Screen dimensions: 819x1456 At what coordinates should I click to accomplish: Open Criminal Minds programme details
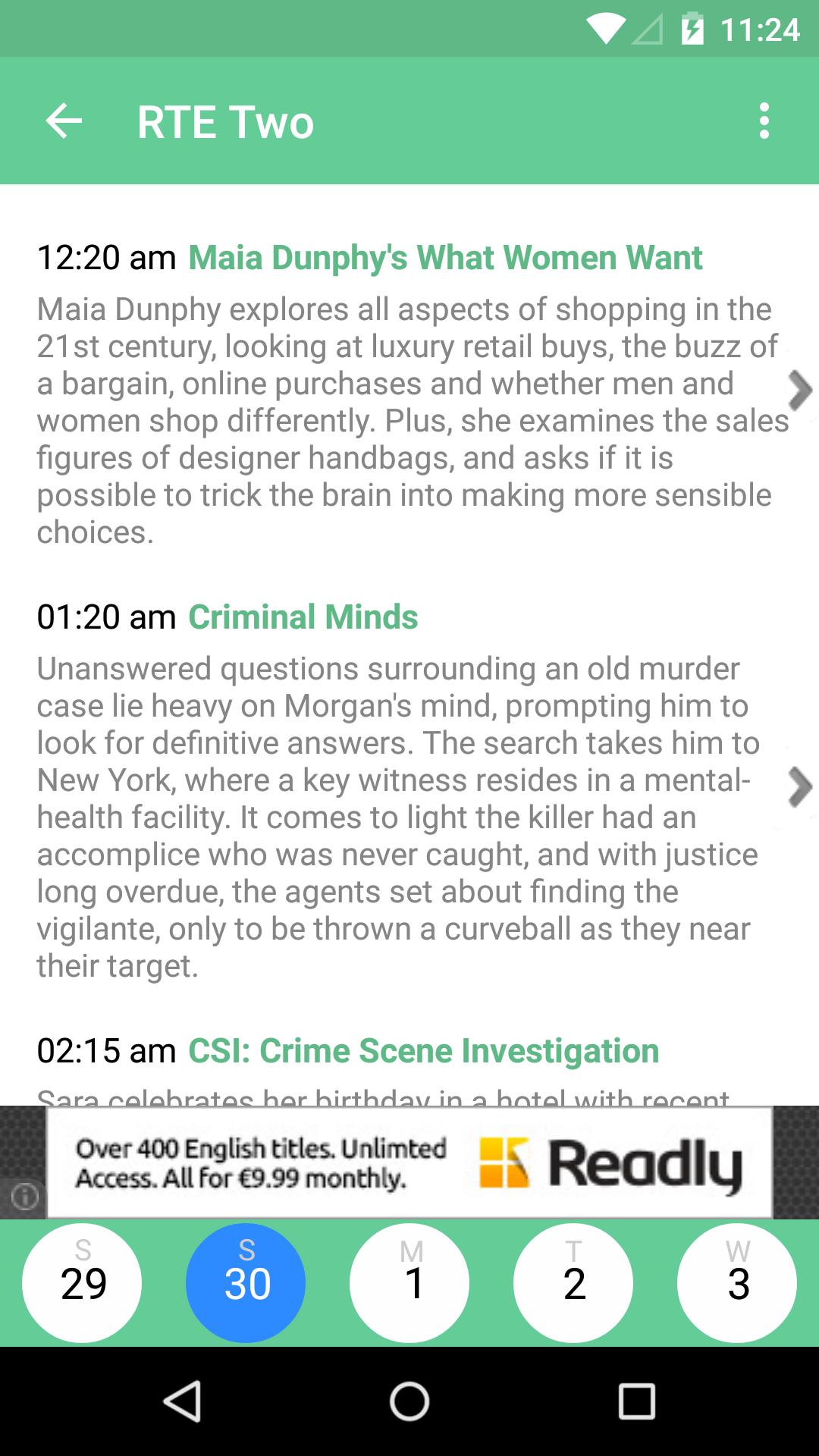pos(303,617)
